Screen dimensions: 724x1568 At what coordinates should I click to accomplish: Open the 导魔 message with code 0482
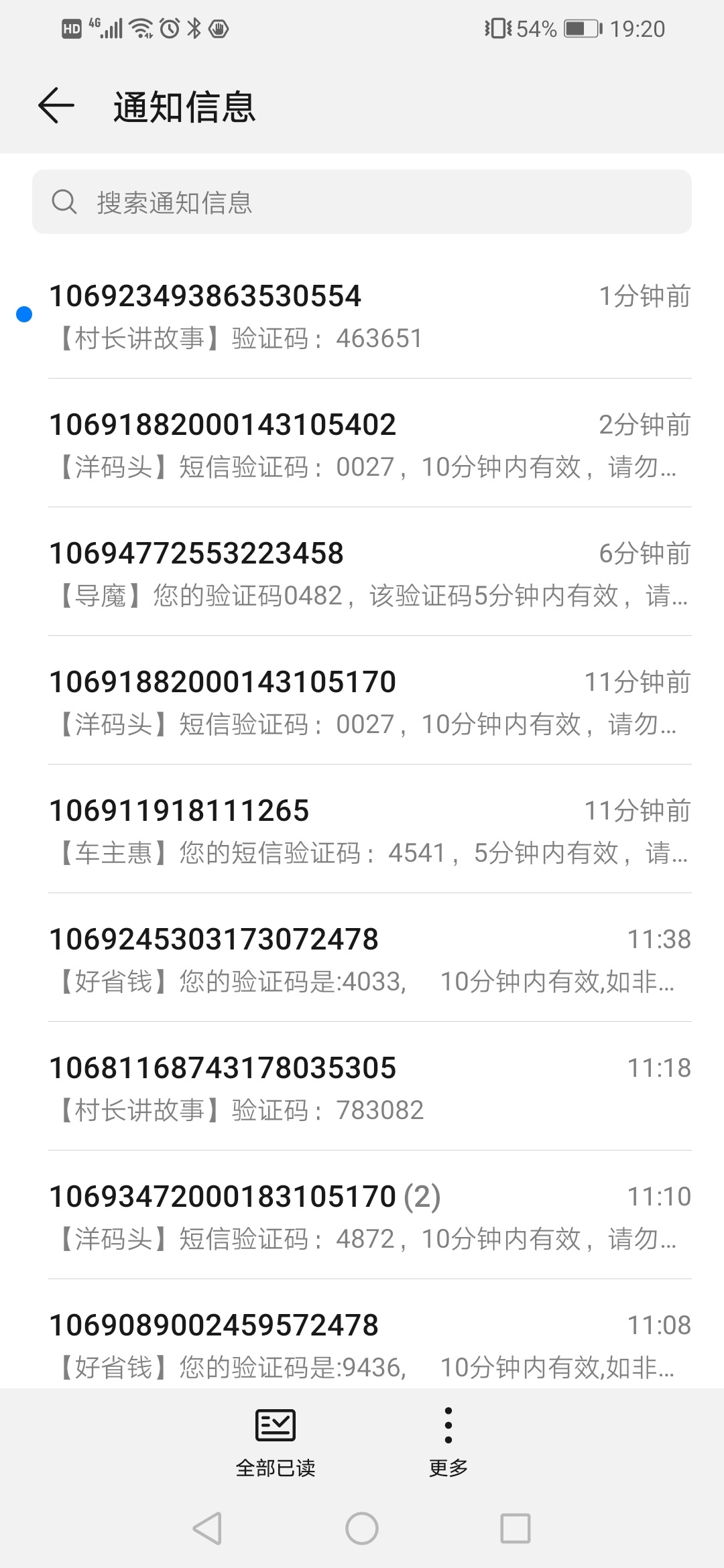[x=362, y=572]
